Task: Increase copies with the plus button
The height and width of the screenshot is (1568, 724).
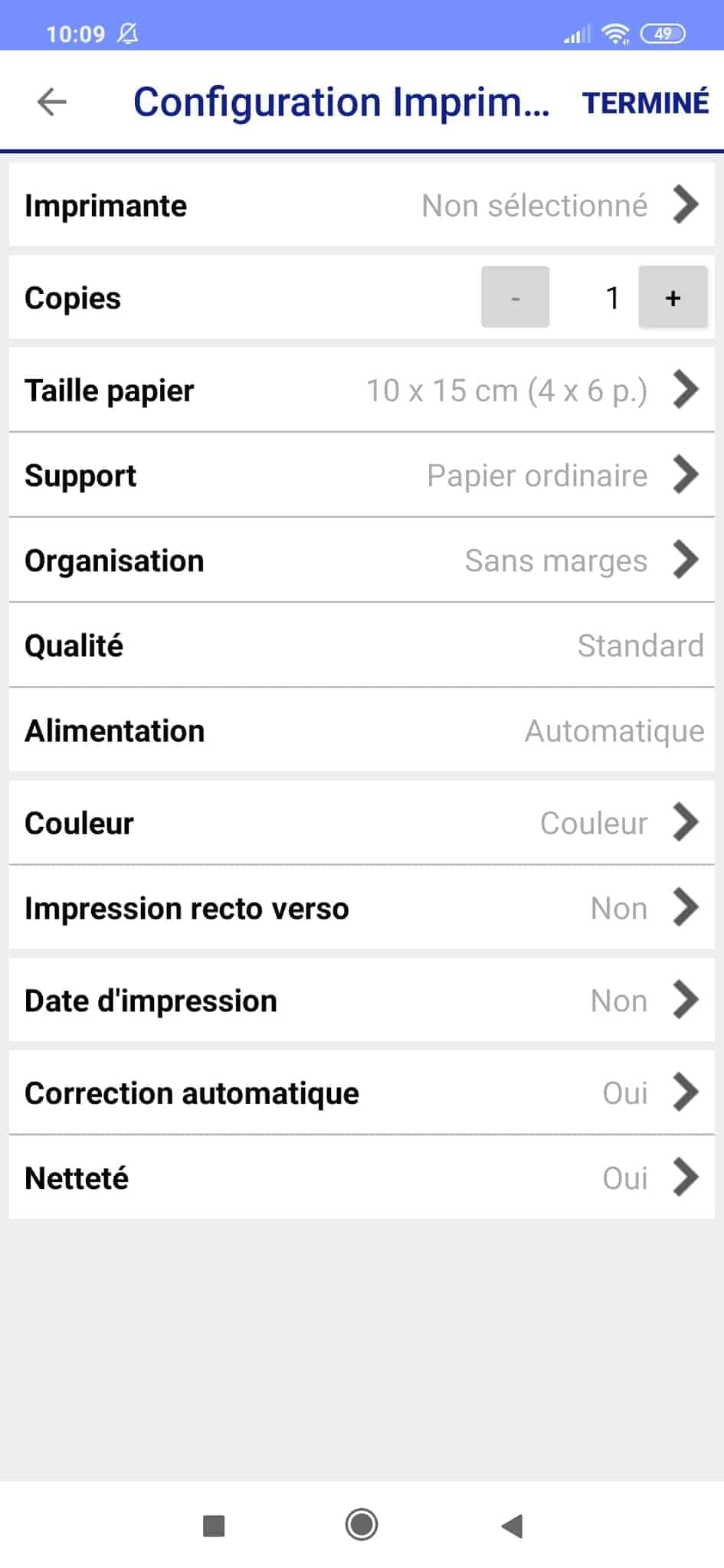Action: click(673, 297)
